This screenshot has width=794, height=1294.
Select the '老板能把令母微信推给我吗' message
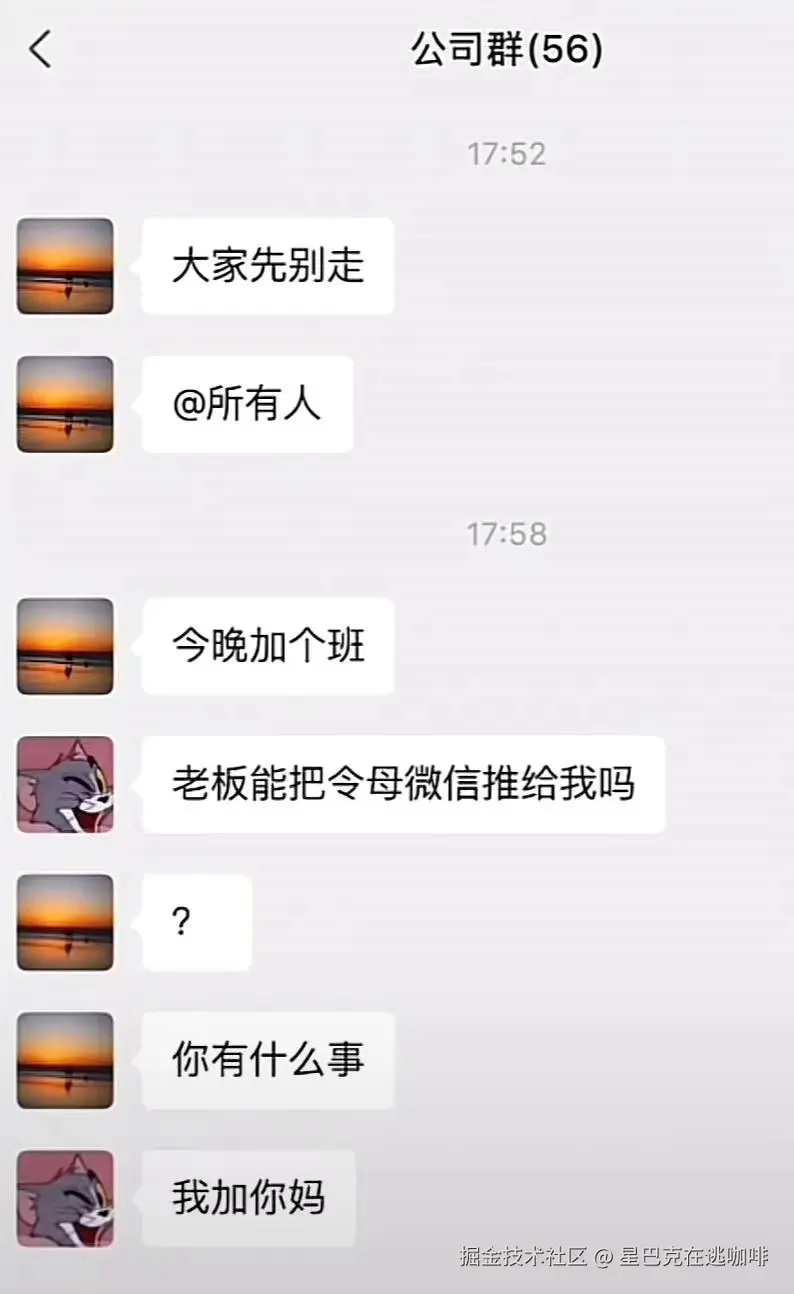coord(405,785)
